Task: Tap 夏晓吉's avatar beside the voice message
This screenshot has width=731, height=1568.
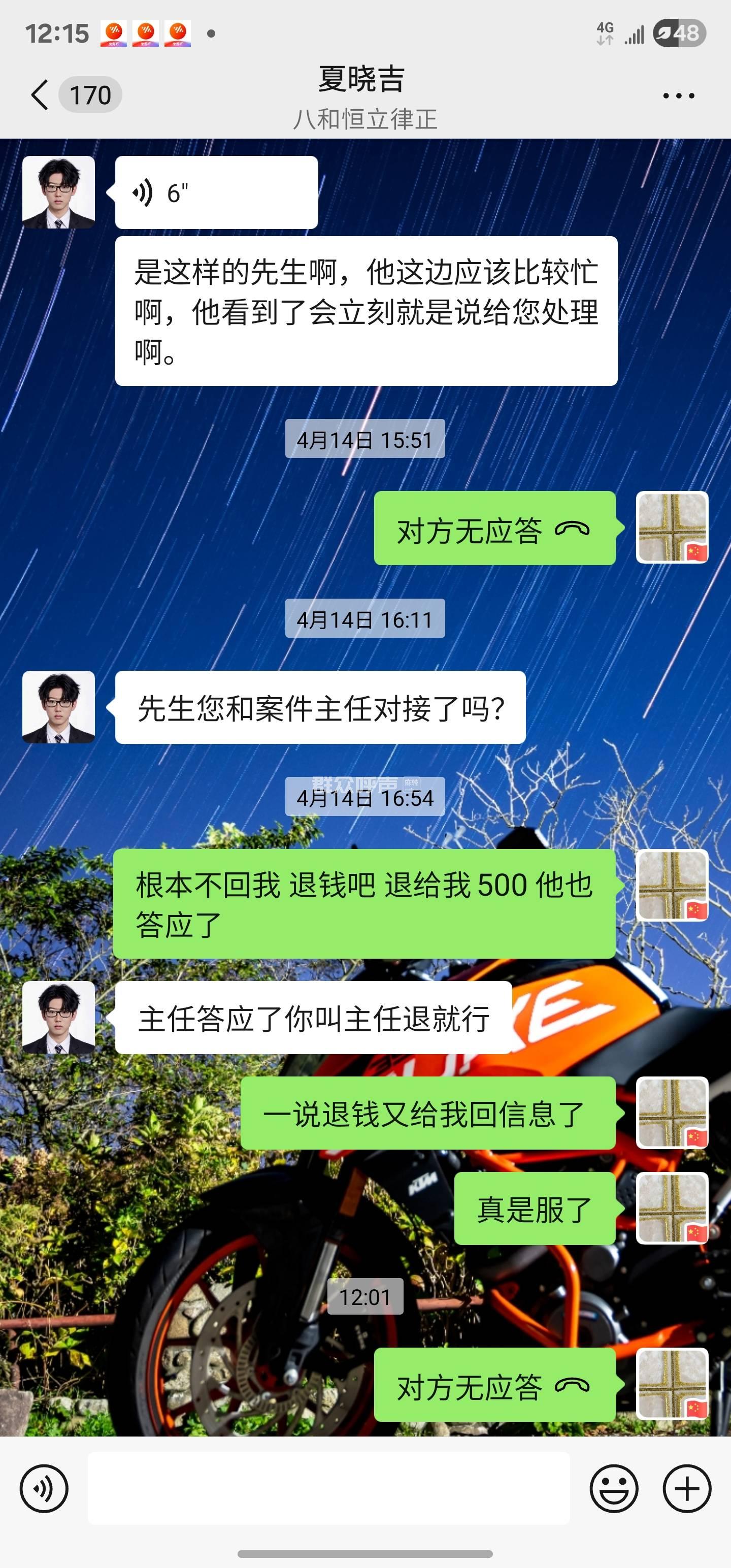Action: (58, 192)
